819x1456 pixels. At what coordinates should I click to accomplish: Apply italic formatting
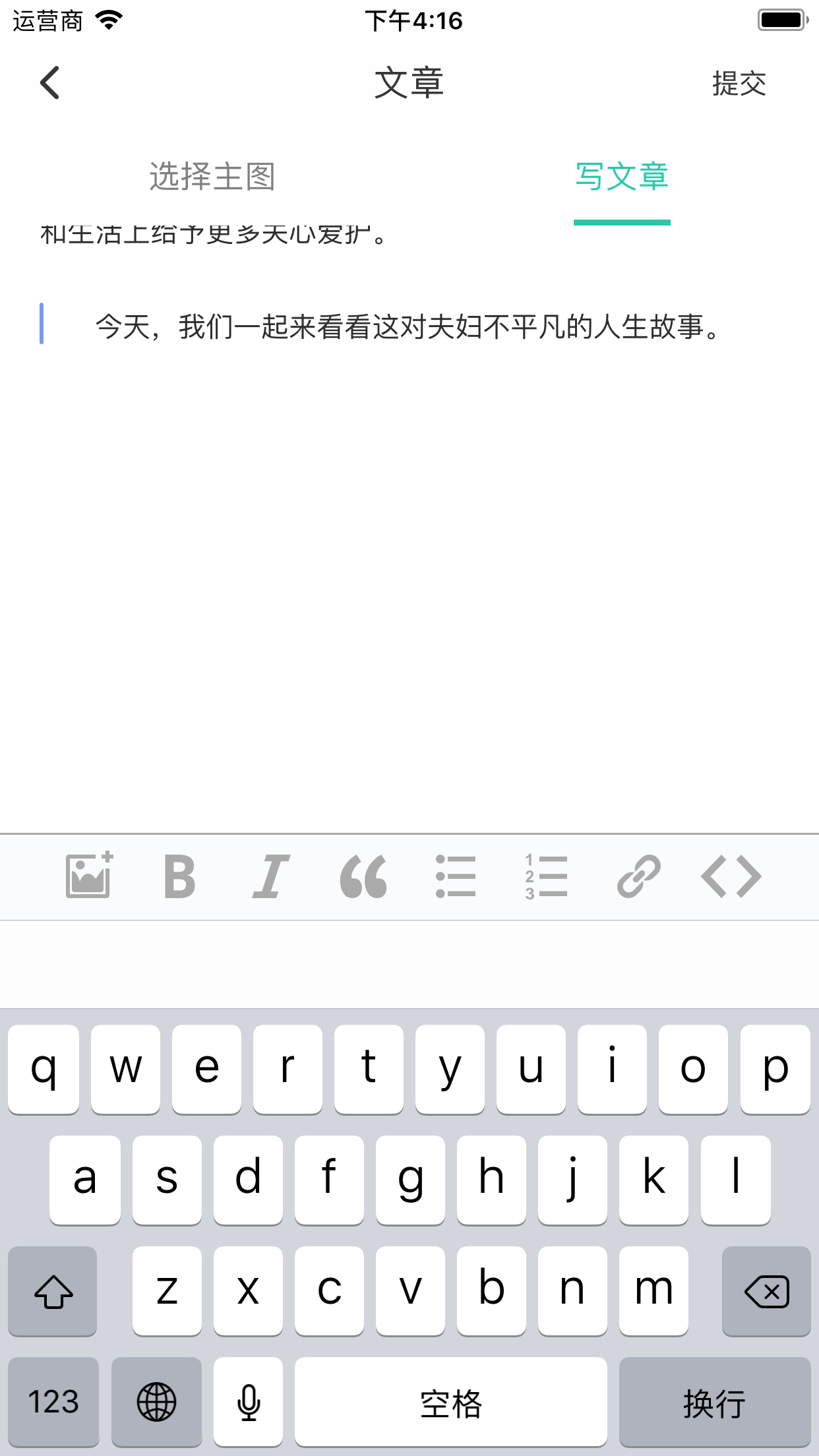(271, 876)
